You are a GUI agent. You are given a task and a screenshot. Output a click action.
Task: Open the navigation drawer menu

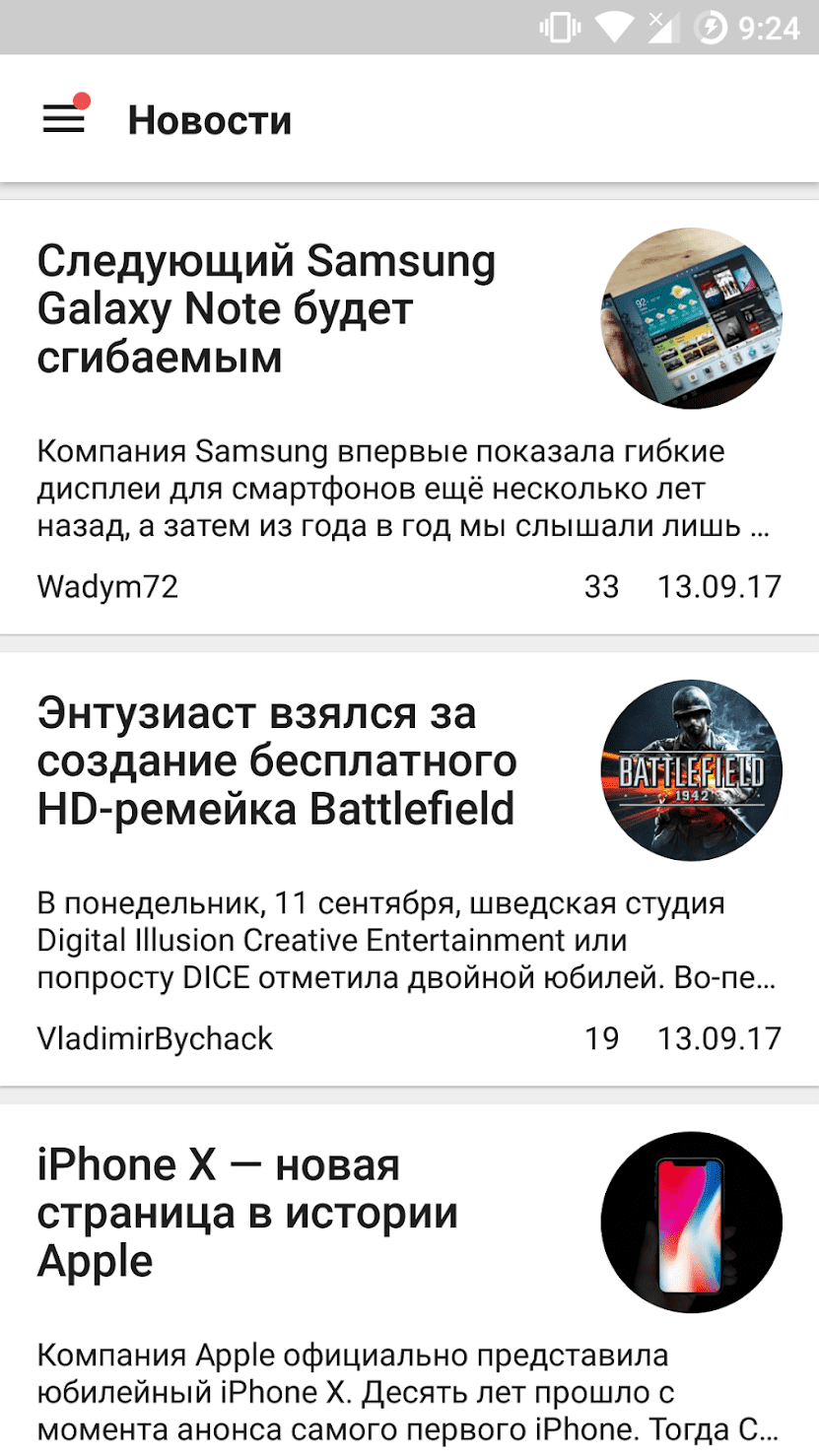click(x=64, y=119)
